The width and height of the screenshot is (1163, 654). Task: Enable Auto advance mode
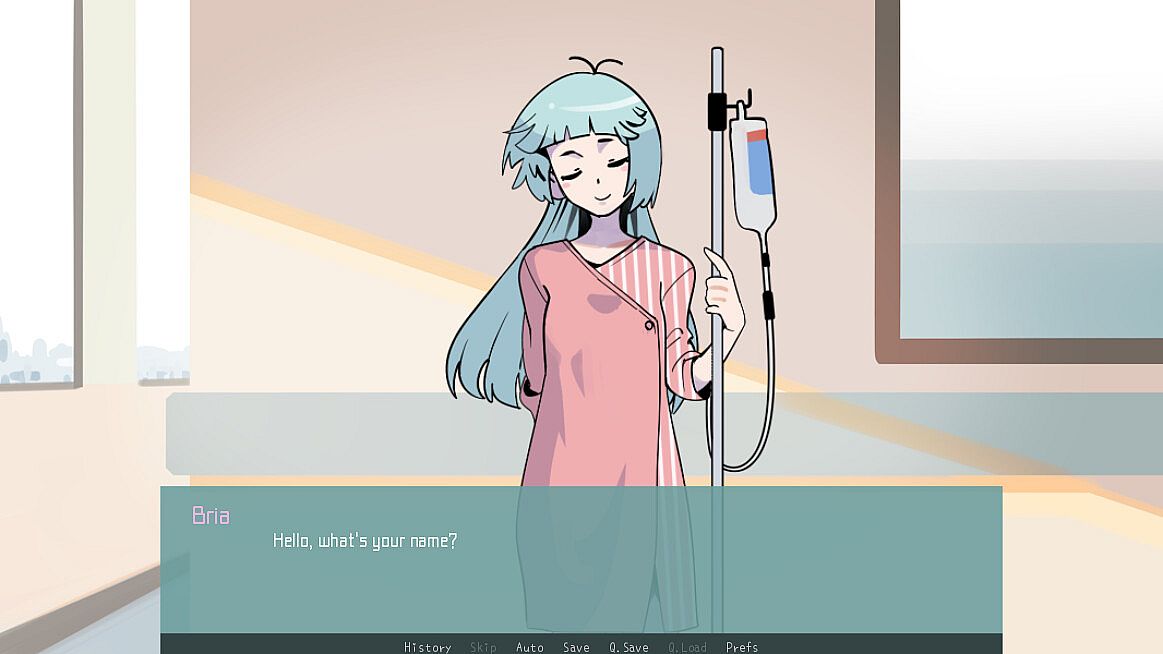[529, 647]
